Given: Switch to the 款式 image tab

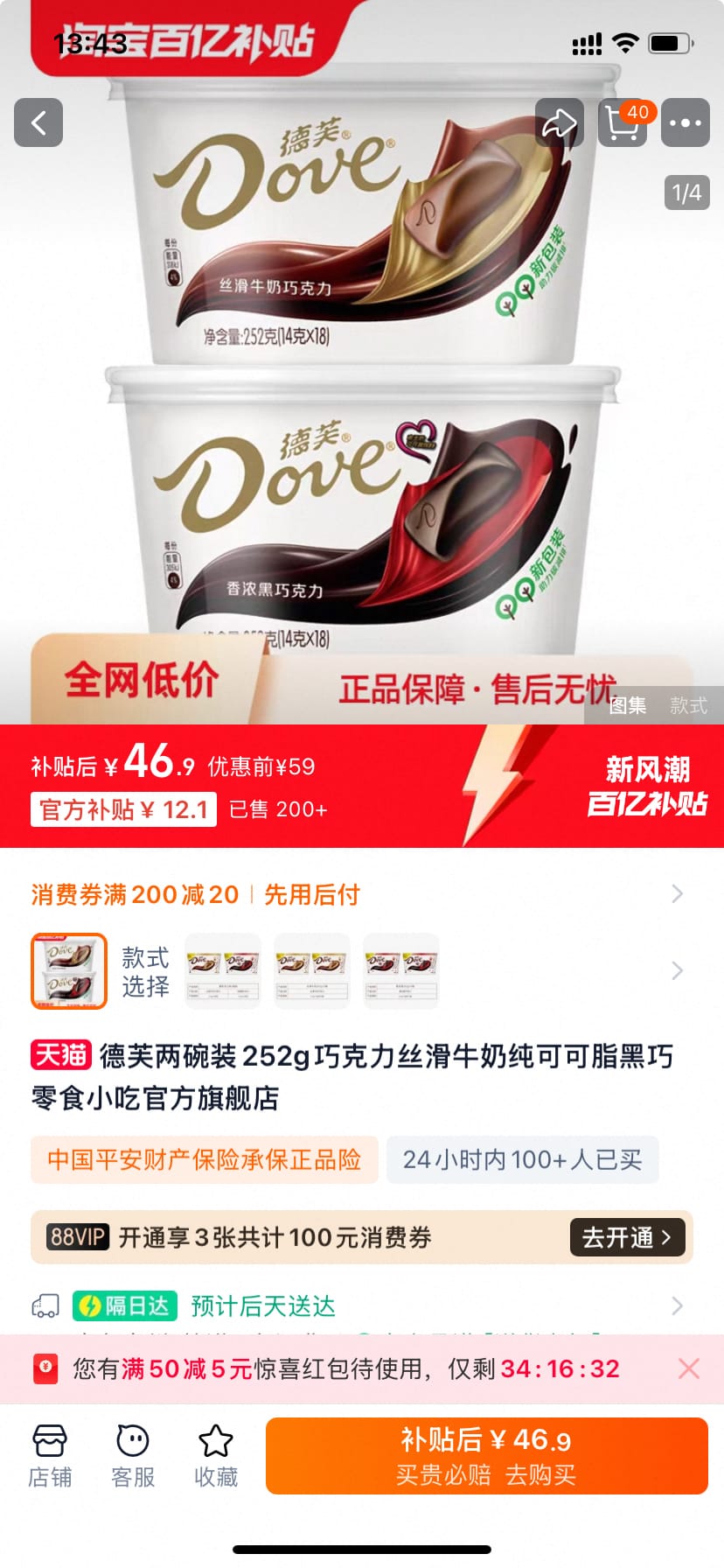Looking at the screenshot, I should [688, 705].
